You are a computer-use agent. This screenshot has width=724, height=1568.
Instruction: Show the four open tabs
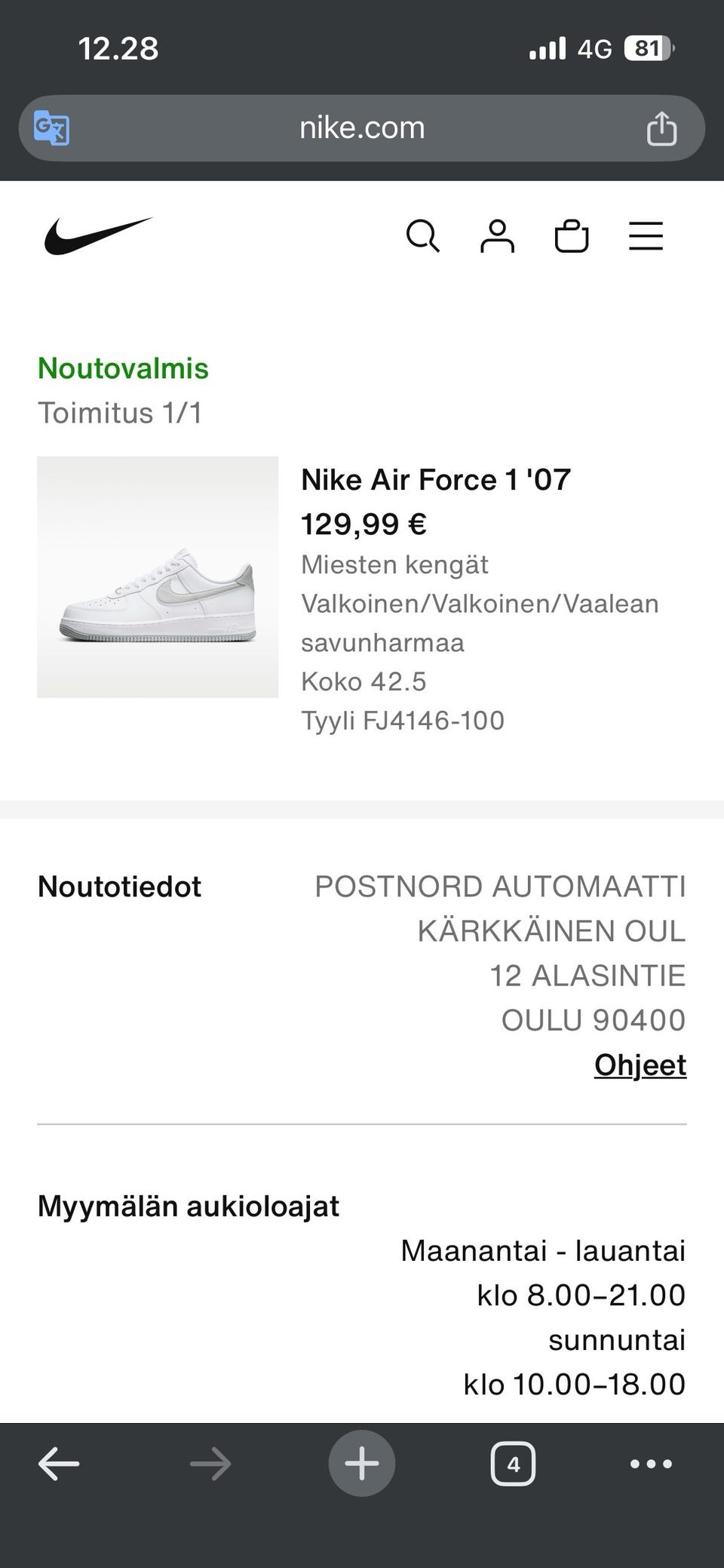point(513,1465)
